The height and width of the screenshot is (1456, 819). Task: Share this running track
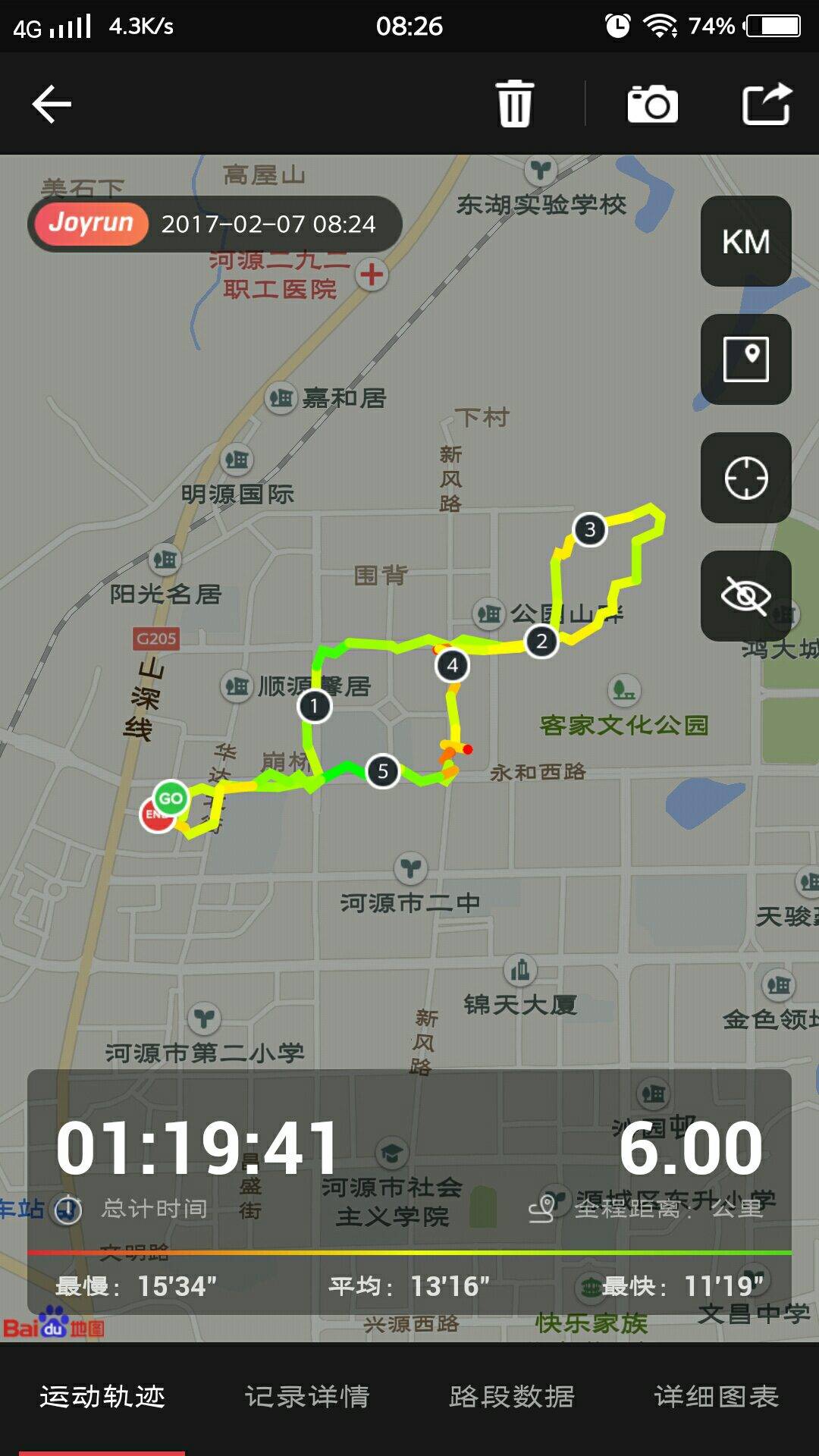coord(767,104)
